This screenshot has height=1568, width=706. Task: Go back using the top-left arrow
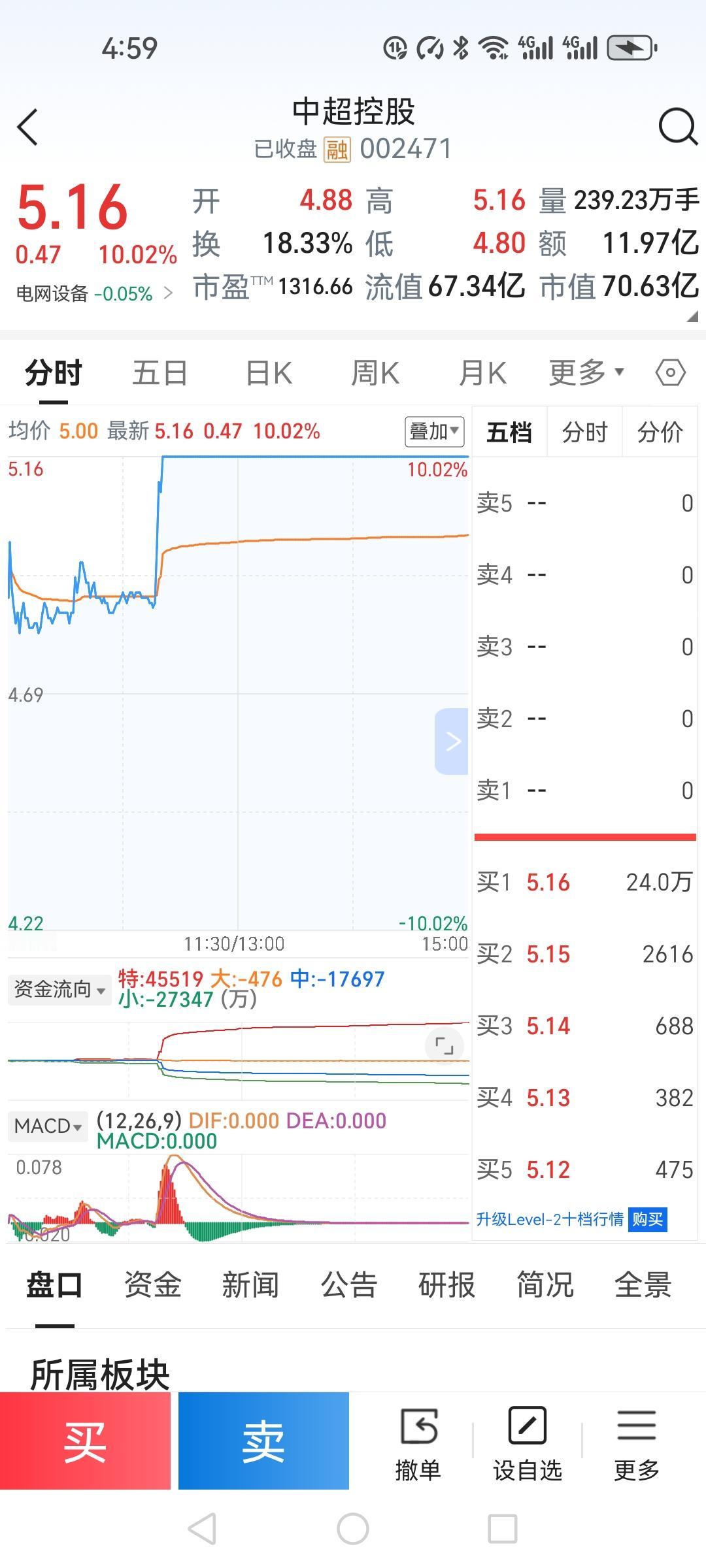27,127
